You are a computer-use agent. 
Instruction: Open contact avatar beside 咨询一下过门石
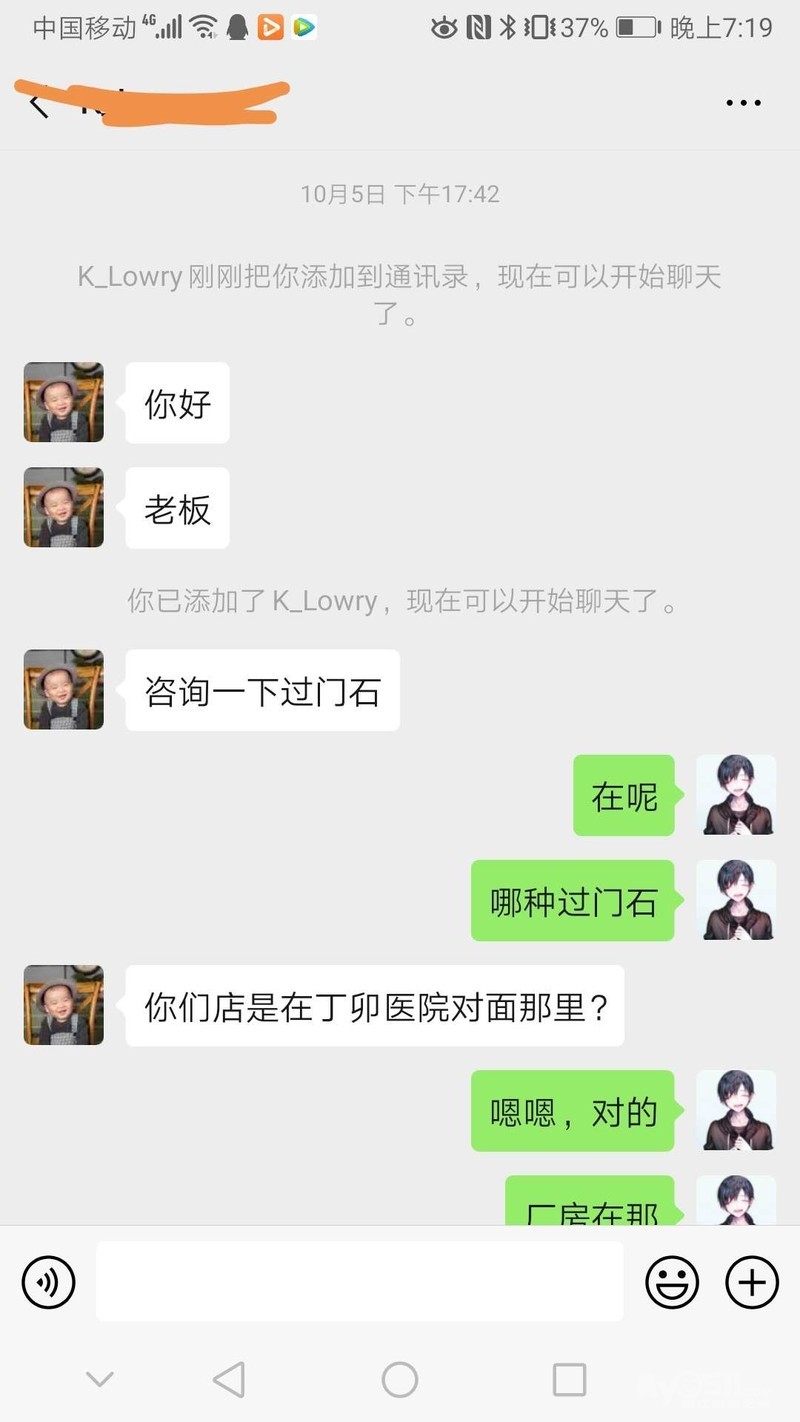(x=64, y=689)
